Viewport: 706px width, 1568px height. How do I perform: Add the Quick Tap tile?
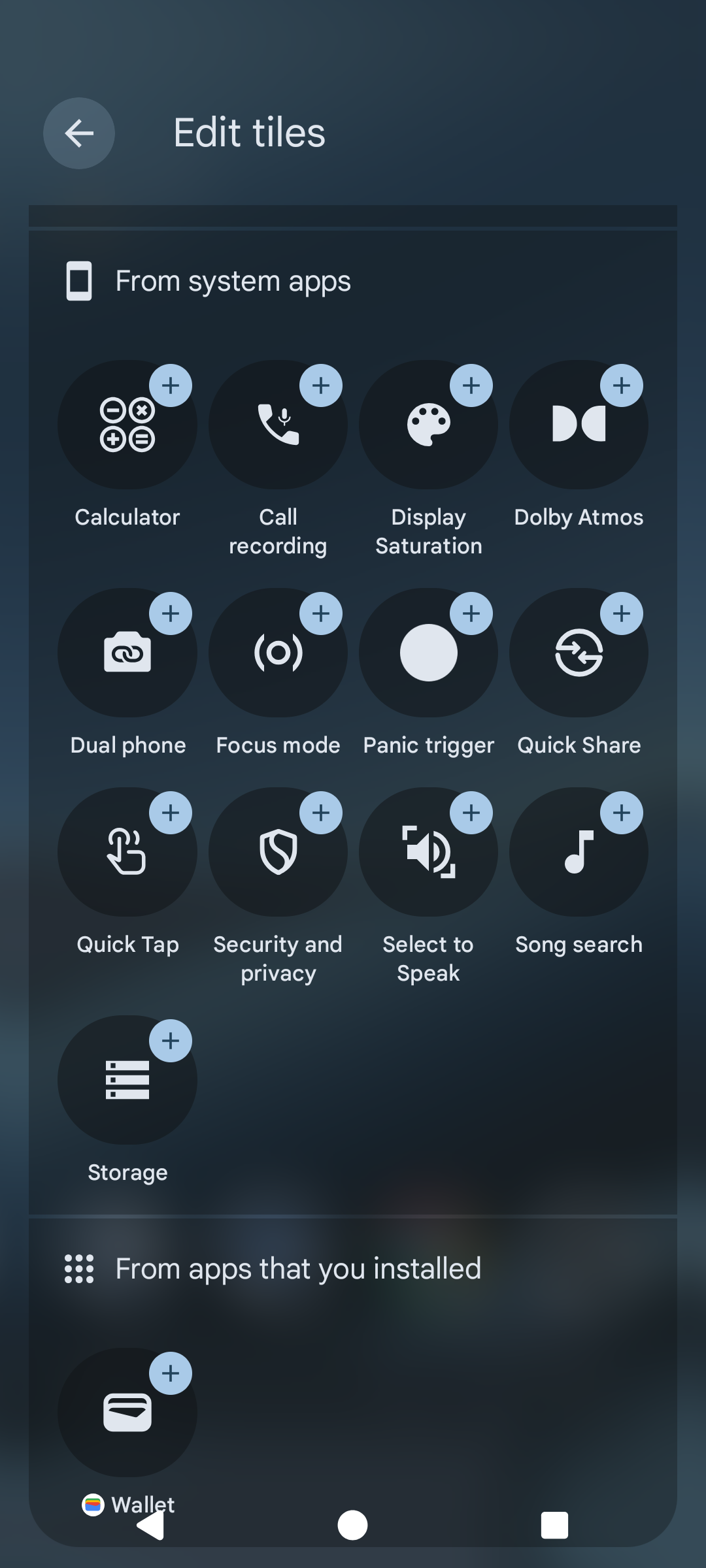pos(170,813)
